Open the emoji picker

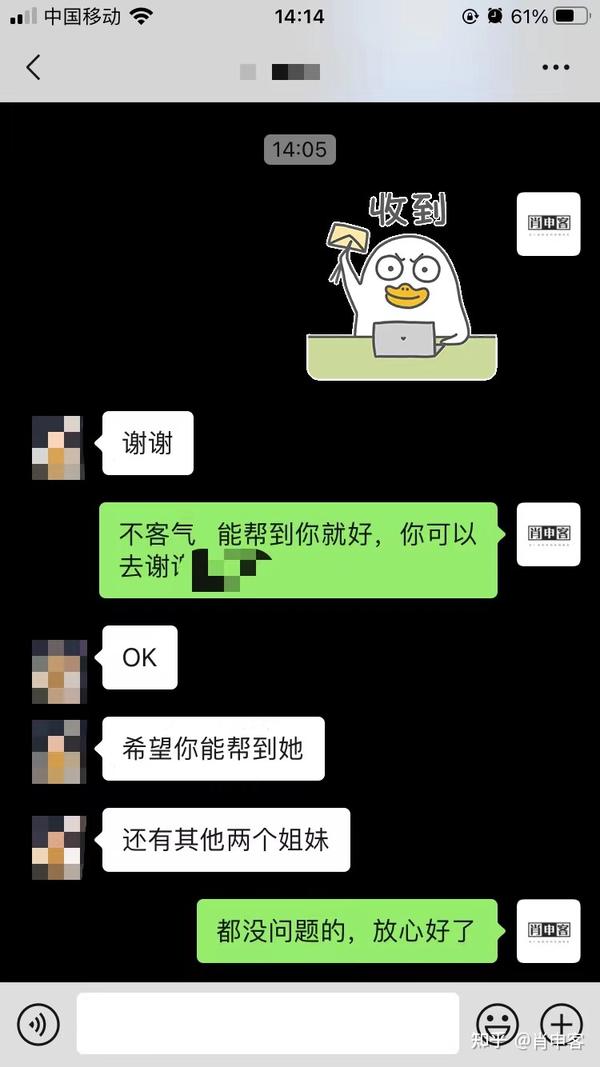[x=497, y=1024]
